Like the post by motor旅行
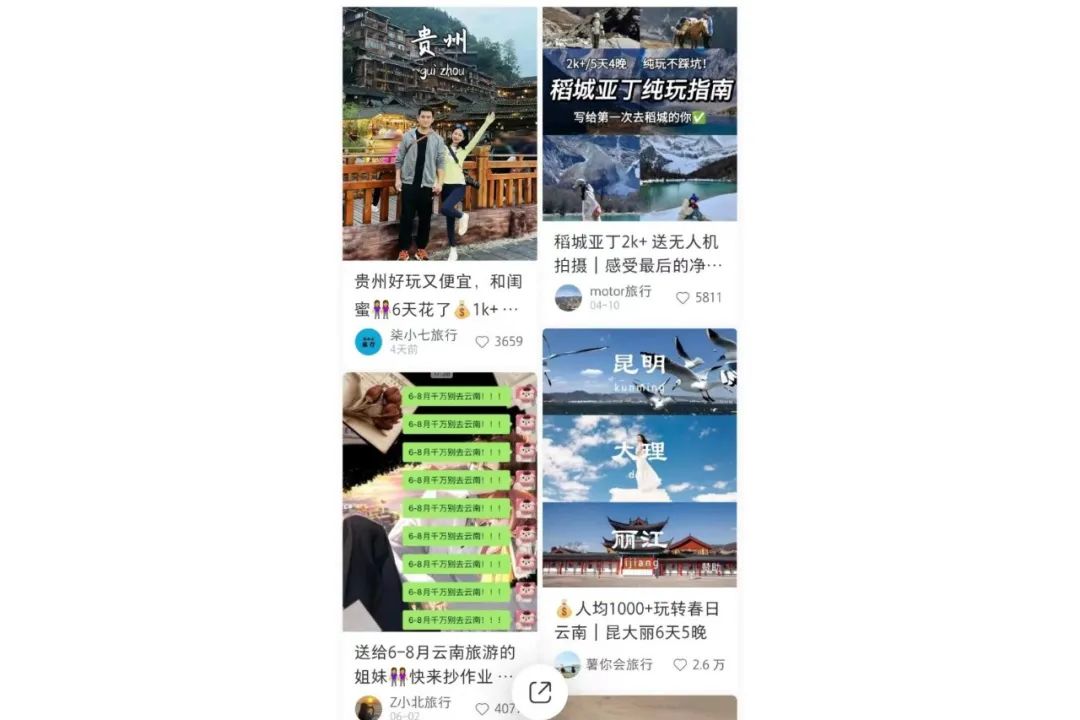 [x=683, y=297]
